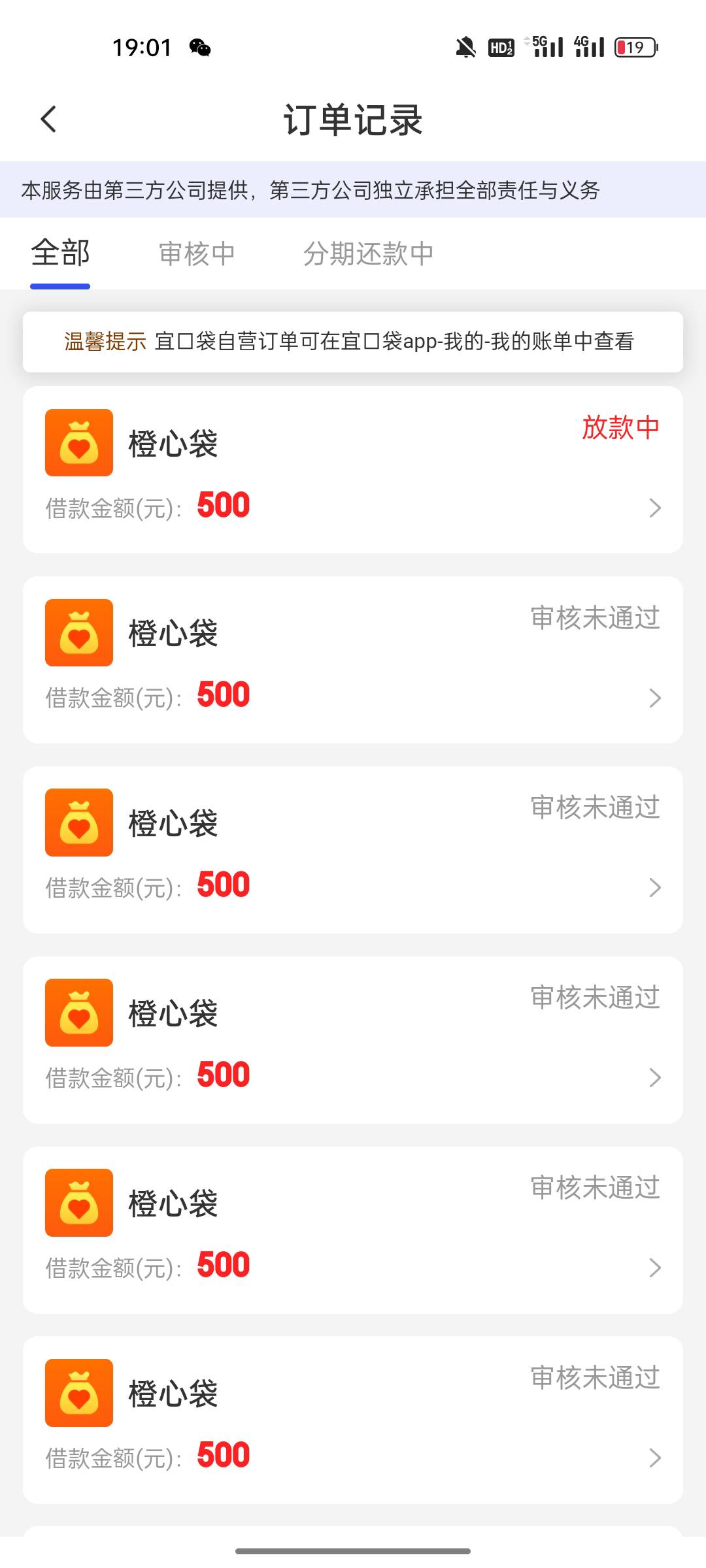This screenshot has height=1568, width=706.
Task: Switch to the 审核中 tab
Action: (x=197, y=253)
